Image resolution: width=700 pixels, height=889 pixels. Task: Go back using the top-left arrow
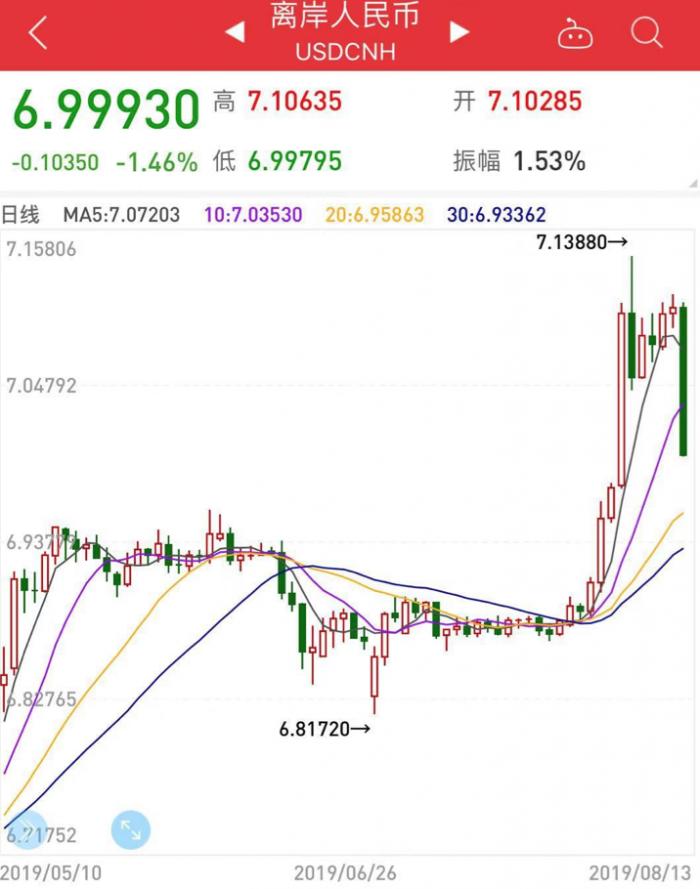pyautogui.click(x=38, y=34)
